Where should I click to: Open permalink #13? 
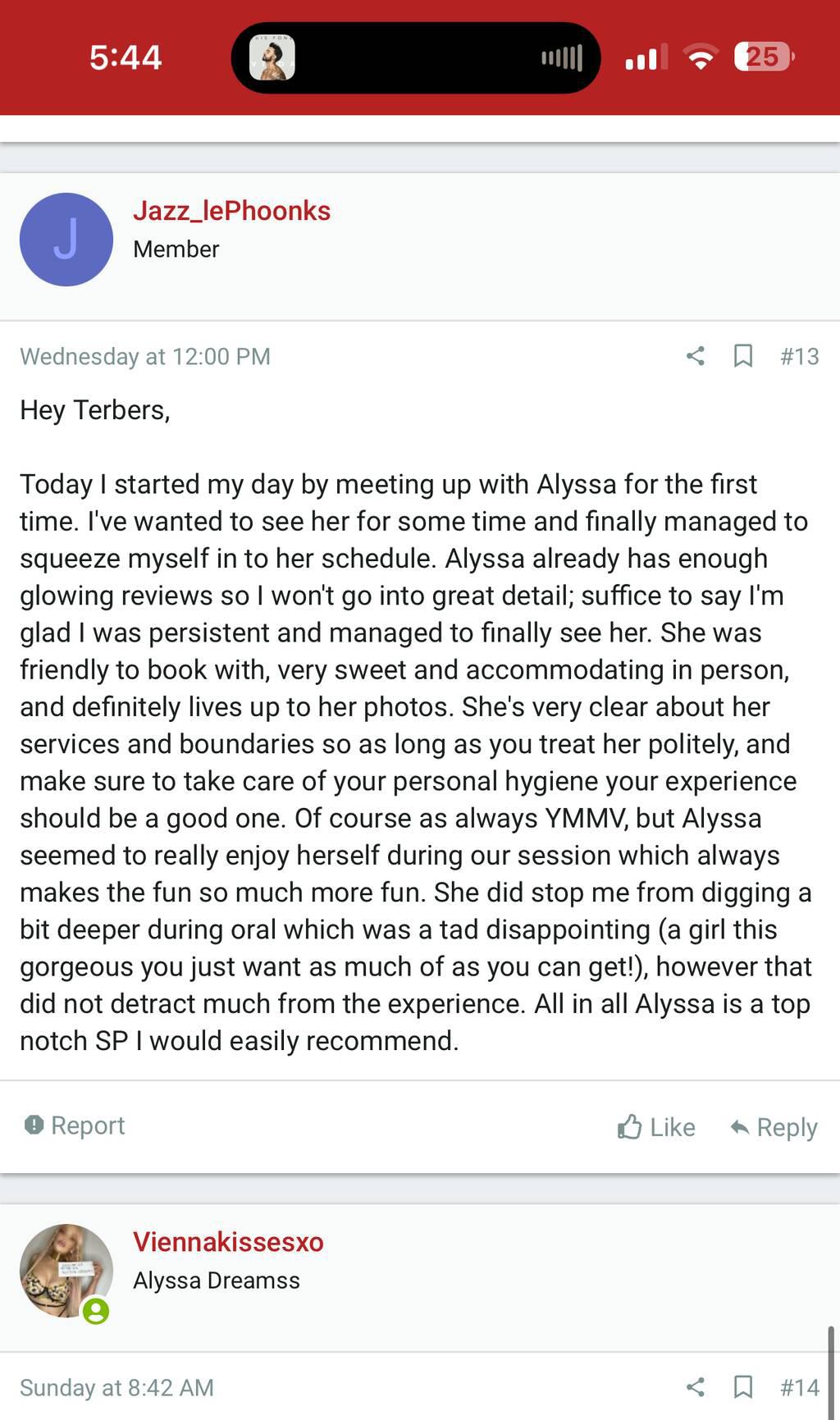pos(799,356)
